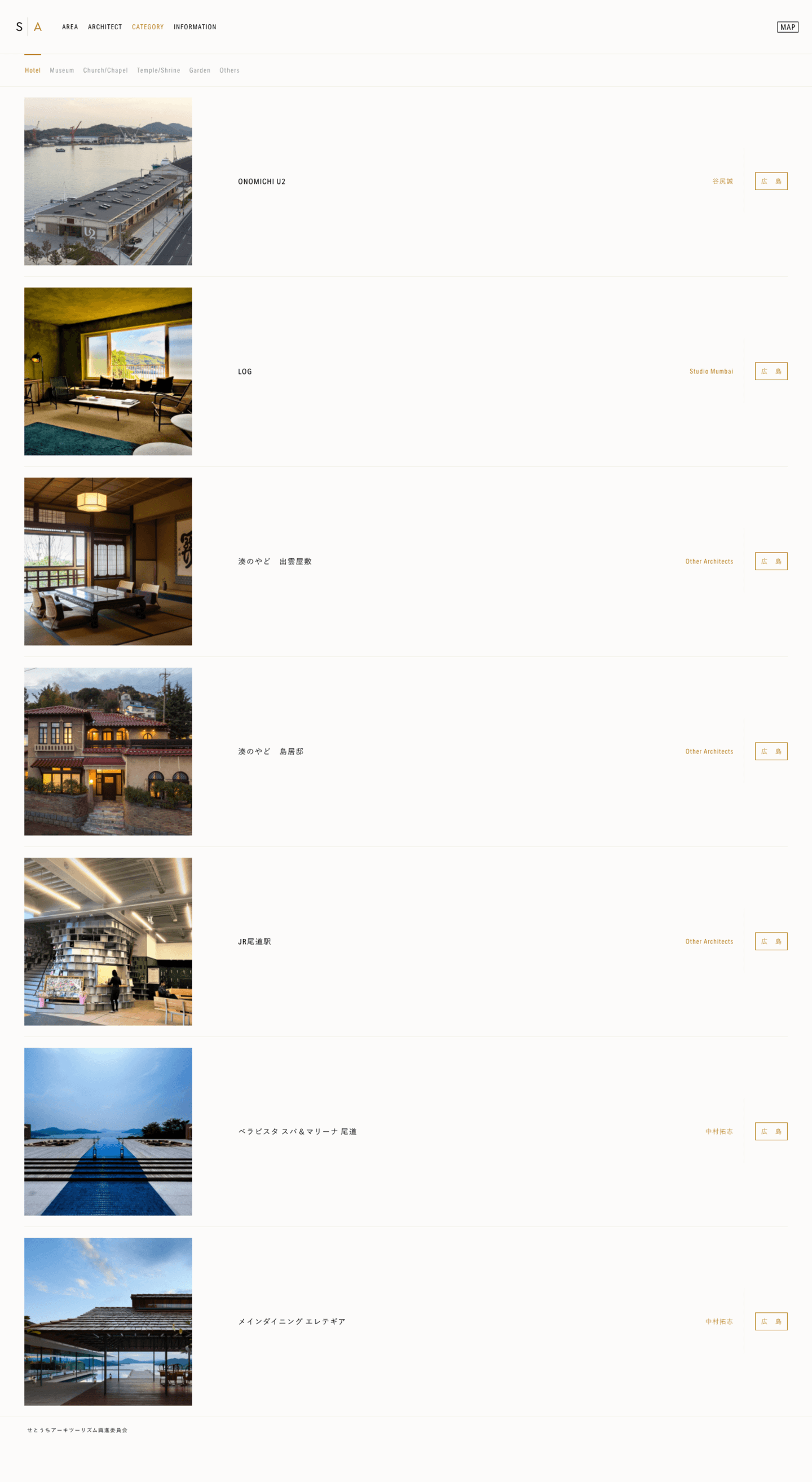Select the Others category tab
This screenshot has height=1482, width=812.
pos(229,70)
